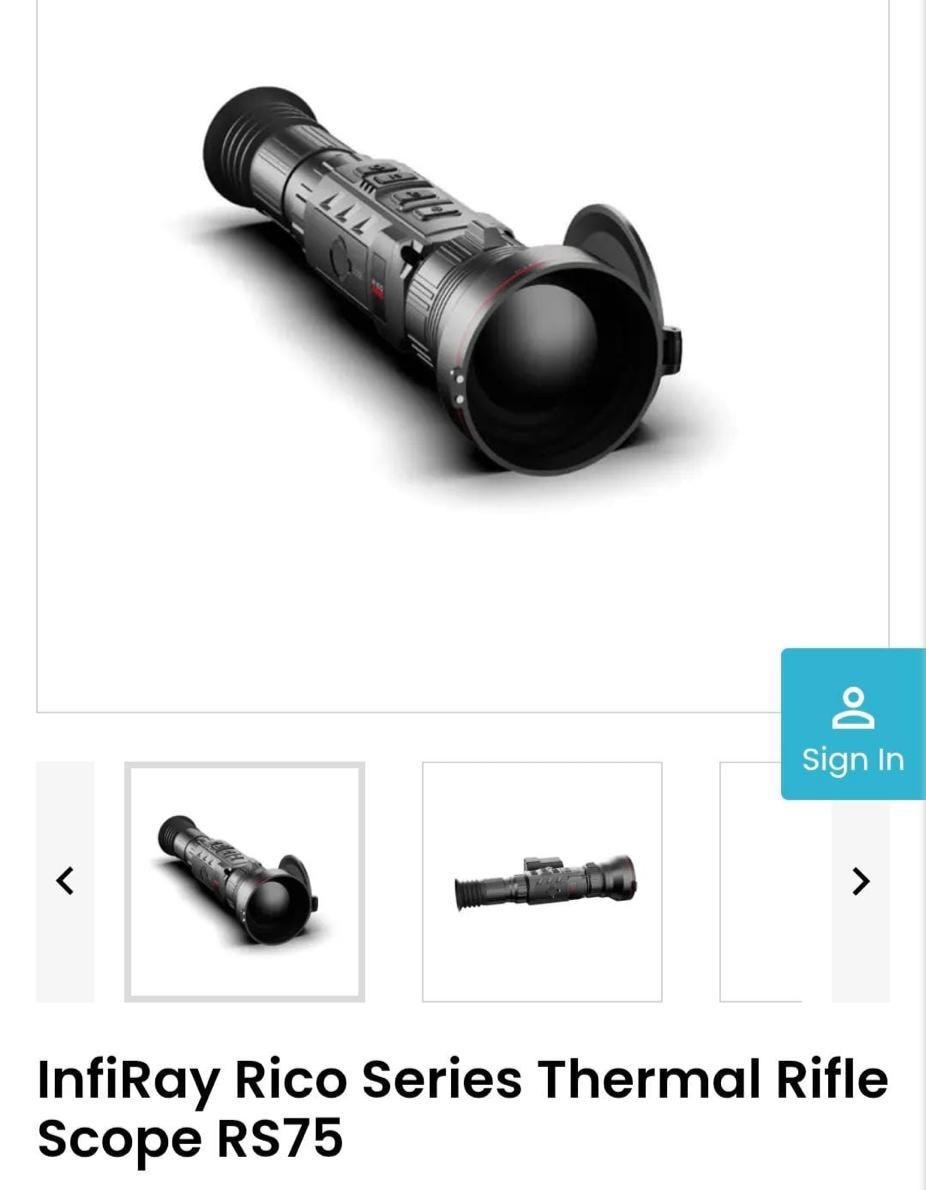Screen dimensions: 926x1190
Task: Select the currently highlighted scope thumbnail
Action: pos(245,880)
